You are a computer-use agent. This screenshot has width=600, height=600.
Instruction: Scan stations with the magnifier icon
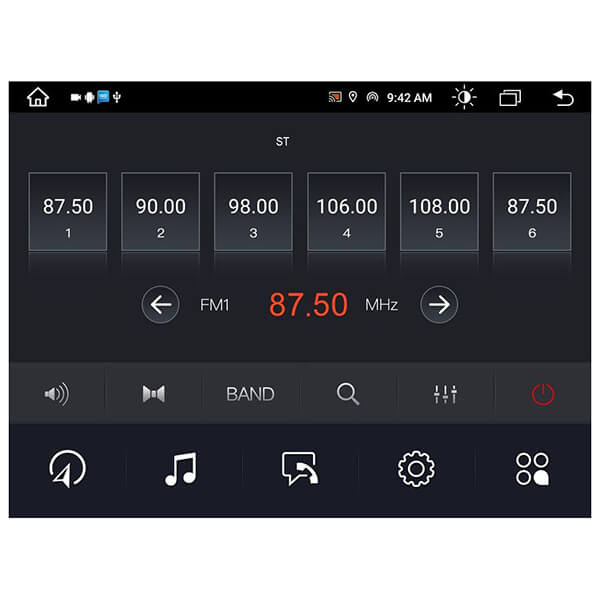348,394
